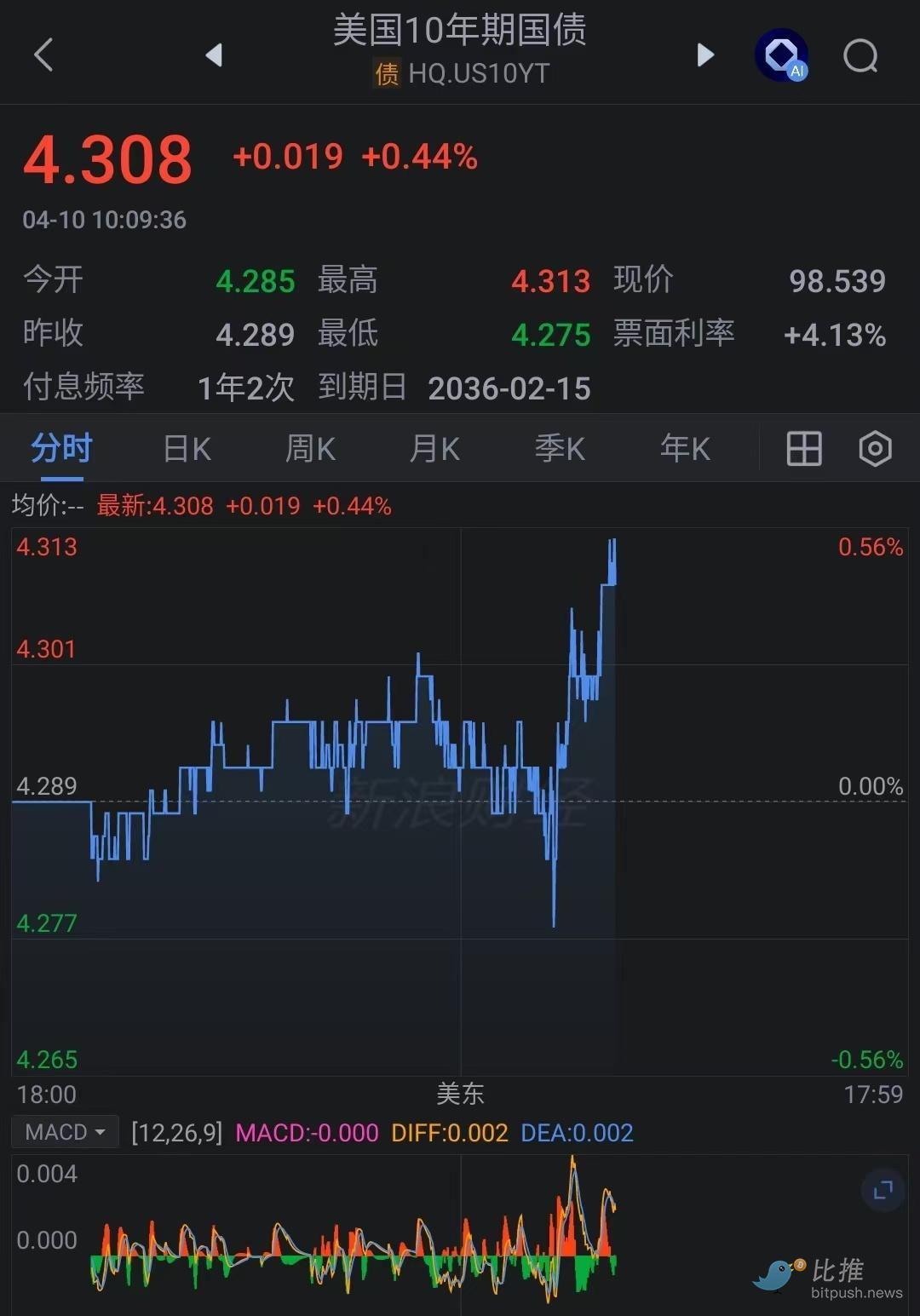Switch to the 年K tab
Viewport: 920px width, 1316px height.
[x=685, y=448]
